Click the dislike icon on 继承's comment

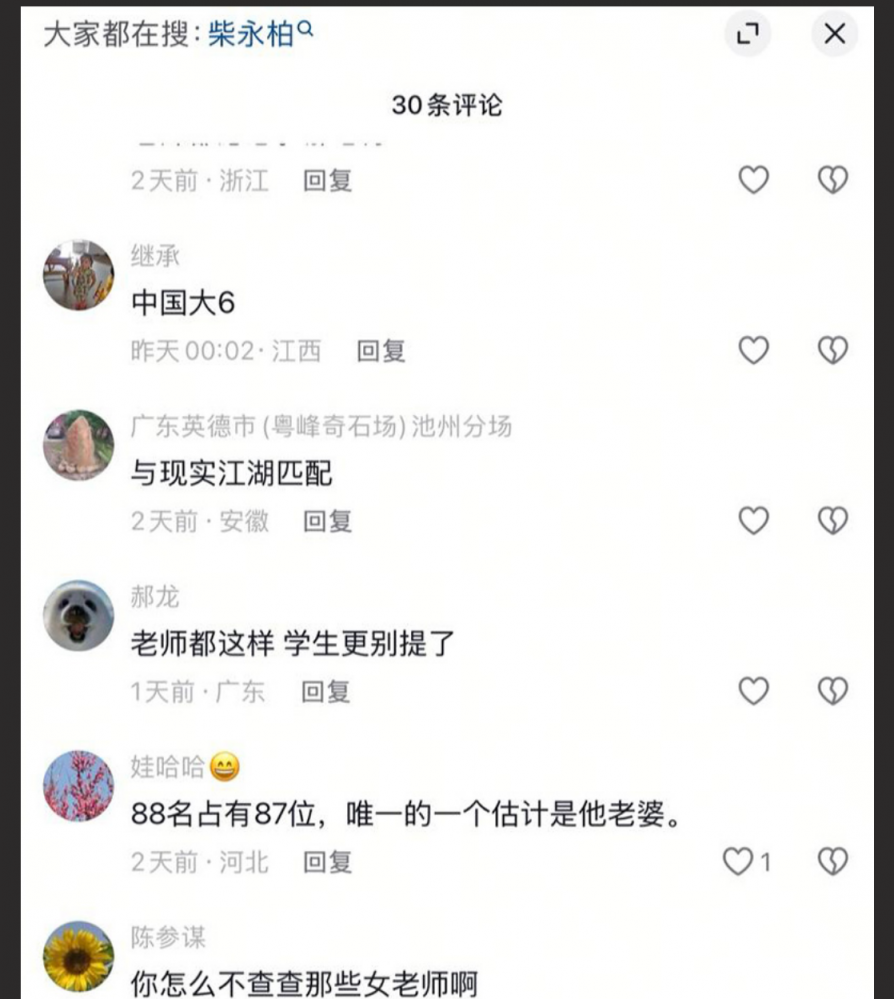[831, 350]
